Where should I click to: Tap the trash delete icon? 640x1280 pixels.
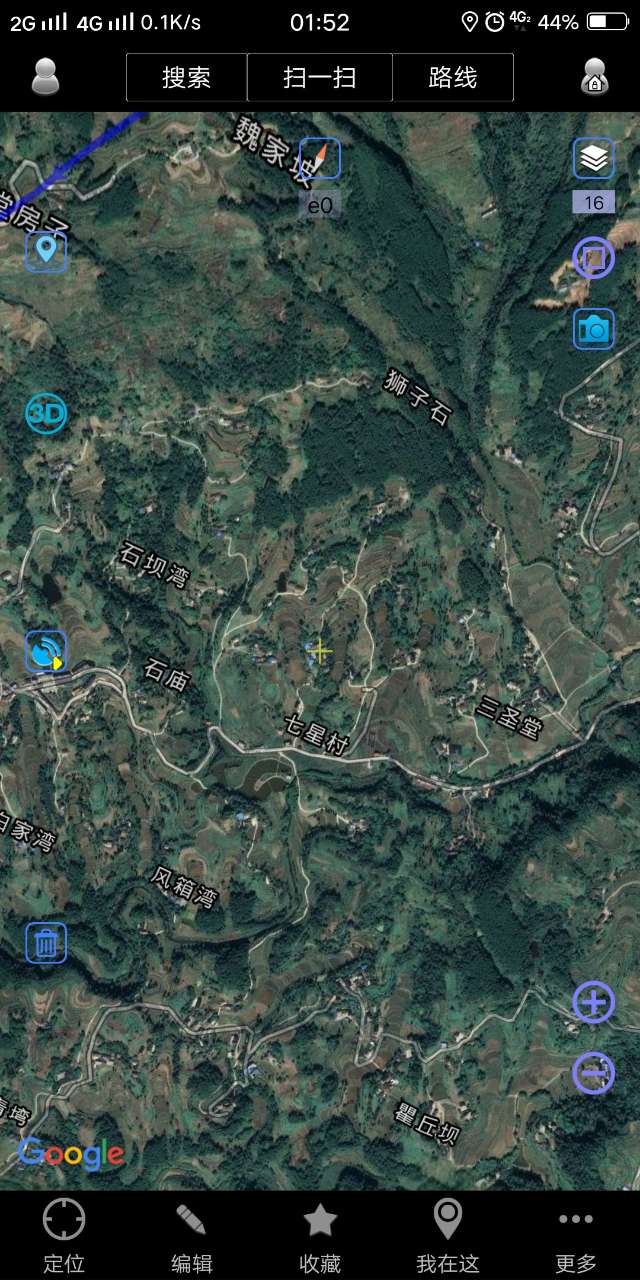pos(46,942)
